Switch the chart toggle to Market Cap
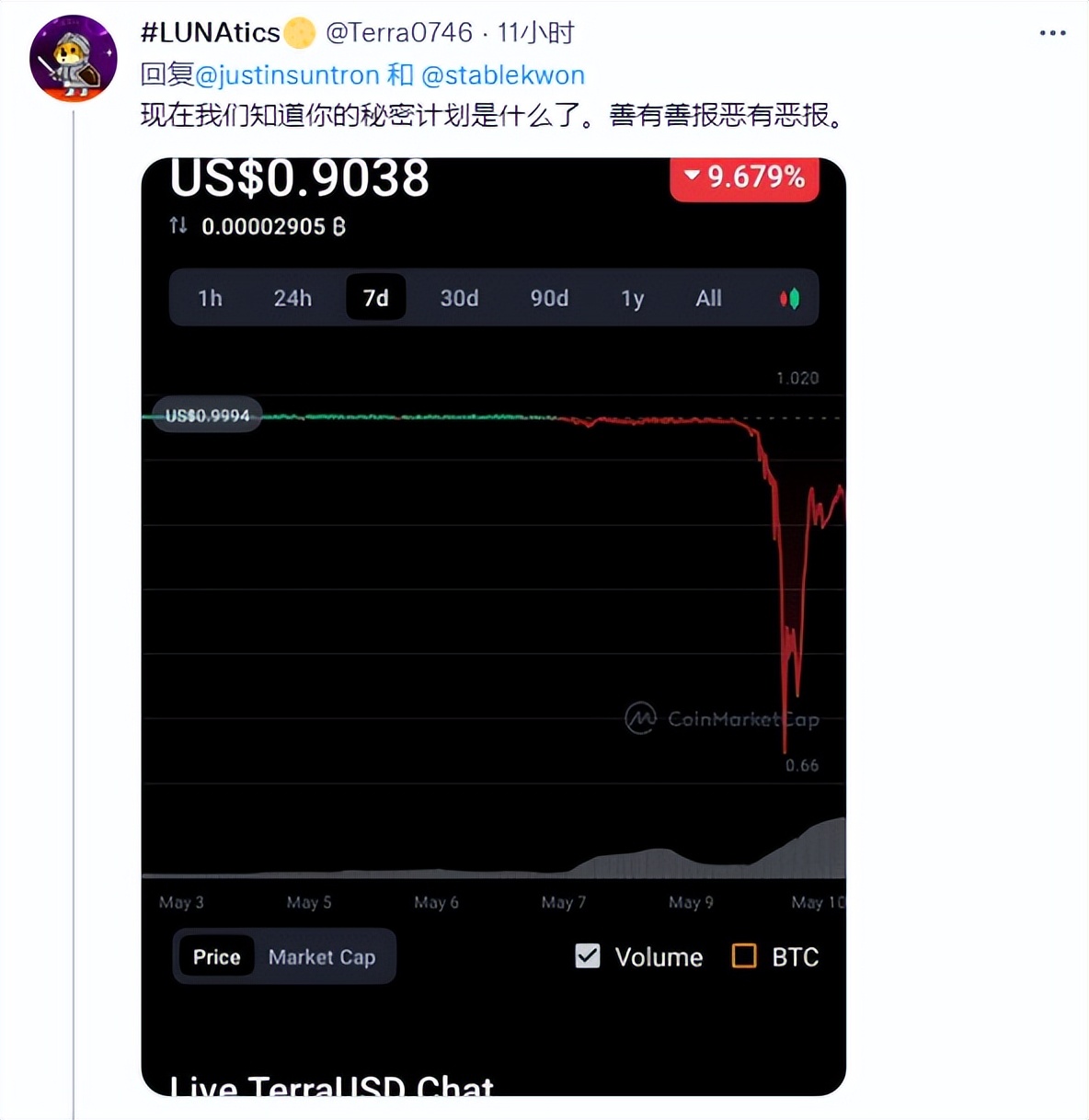Screen dimensions: 1089x1120 (x=321, y=957)
